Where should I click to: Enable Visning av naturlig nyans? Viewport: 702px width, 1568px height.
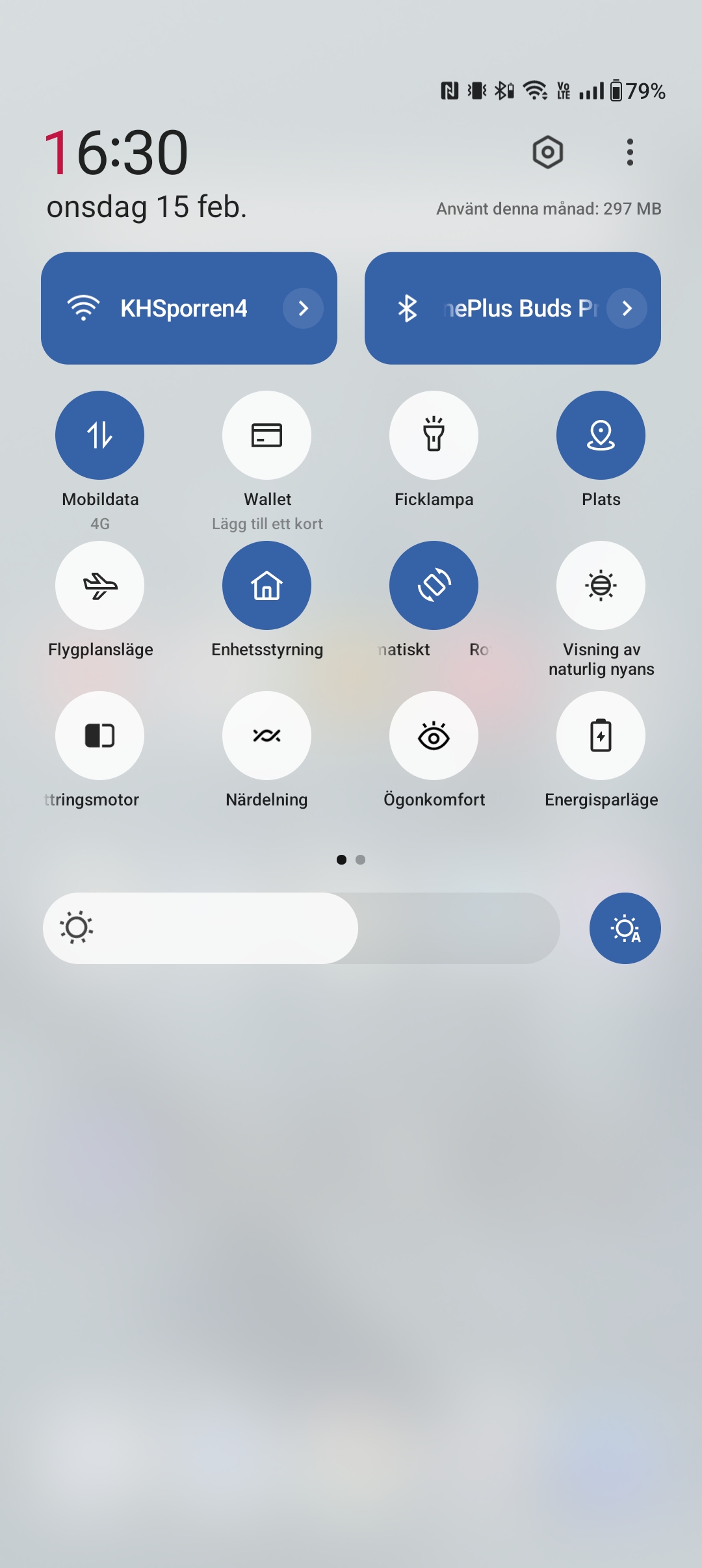coord(601,585)
